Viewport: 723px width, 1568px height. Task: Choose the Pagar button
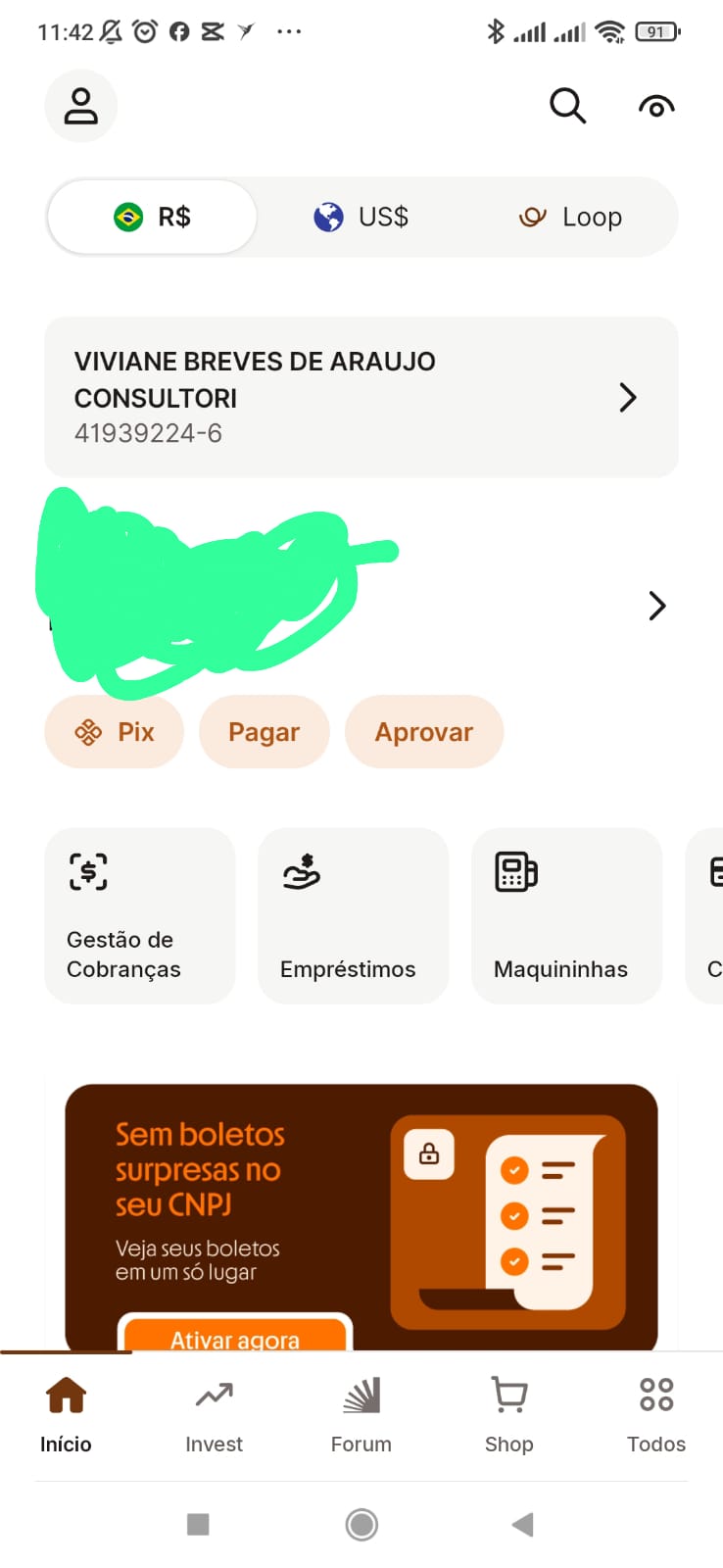coord(264,732)
